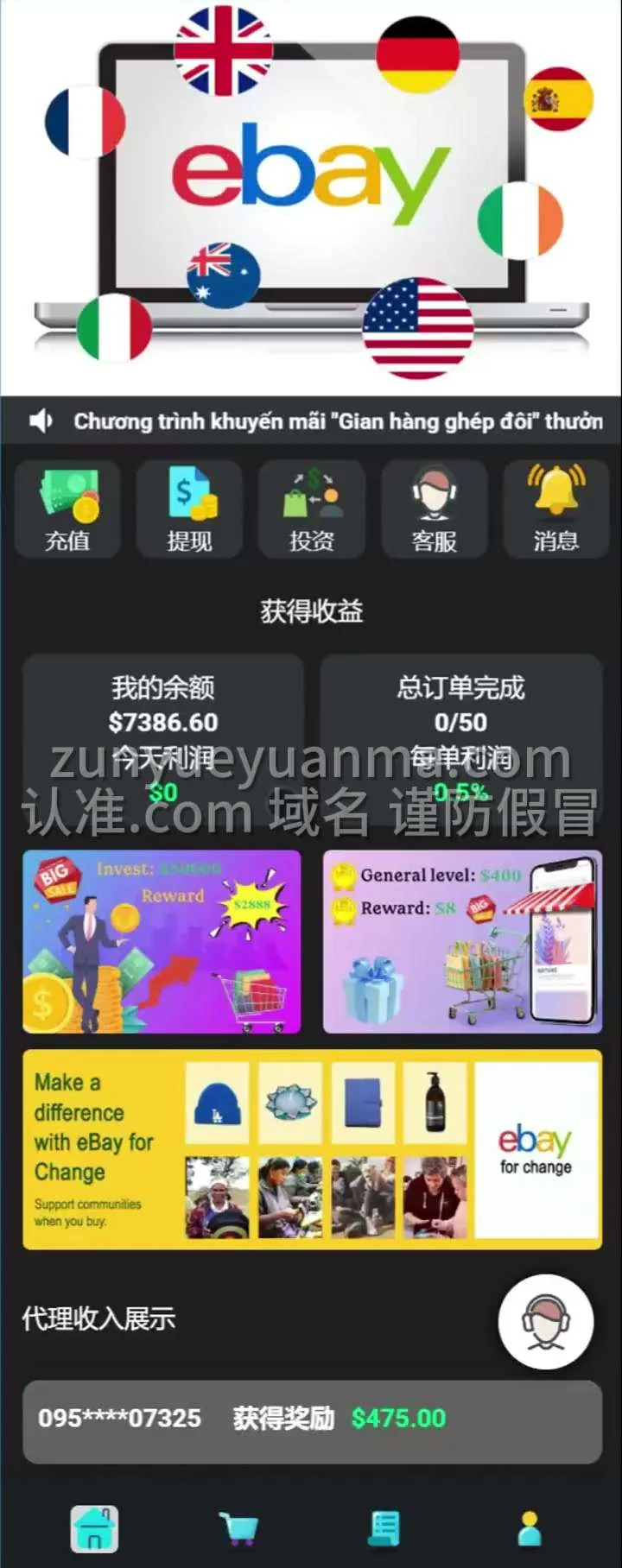Open the eBay flags top banner
This screenshot has width=622, height=1568.
311,198
